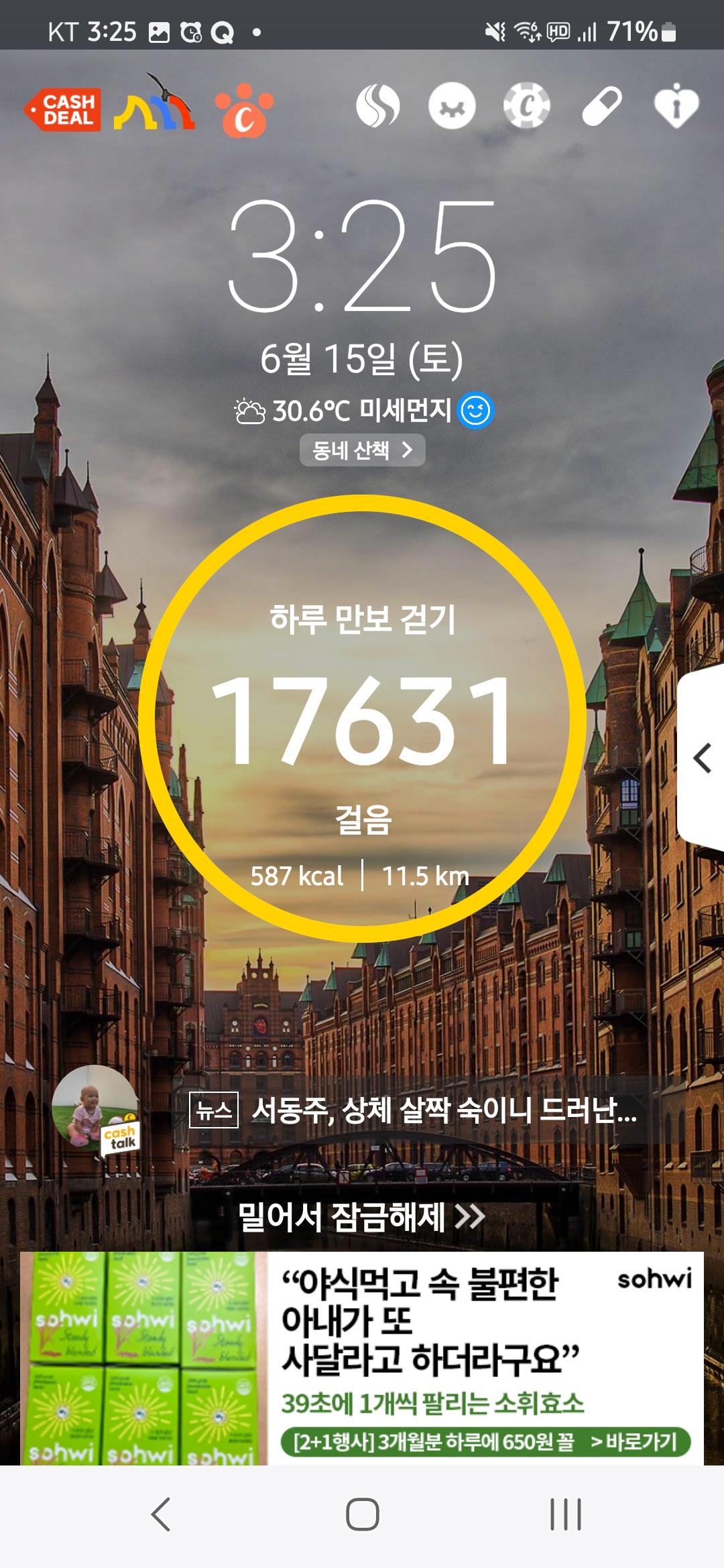The height and width of the screenshot is (1568, 724).
Task: Open the 동네 산책 button
Action: (x=363, y=450)
